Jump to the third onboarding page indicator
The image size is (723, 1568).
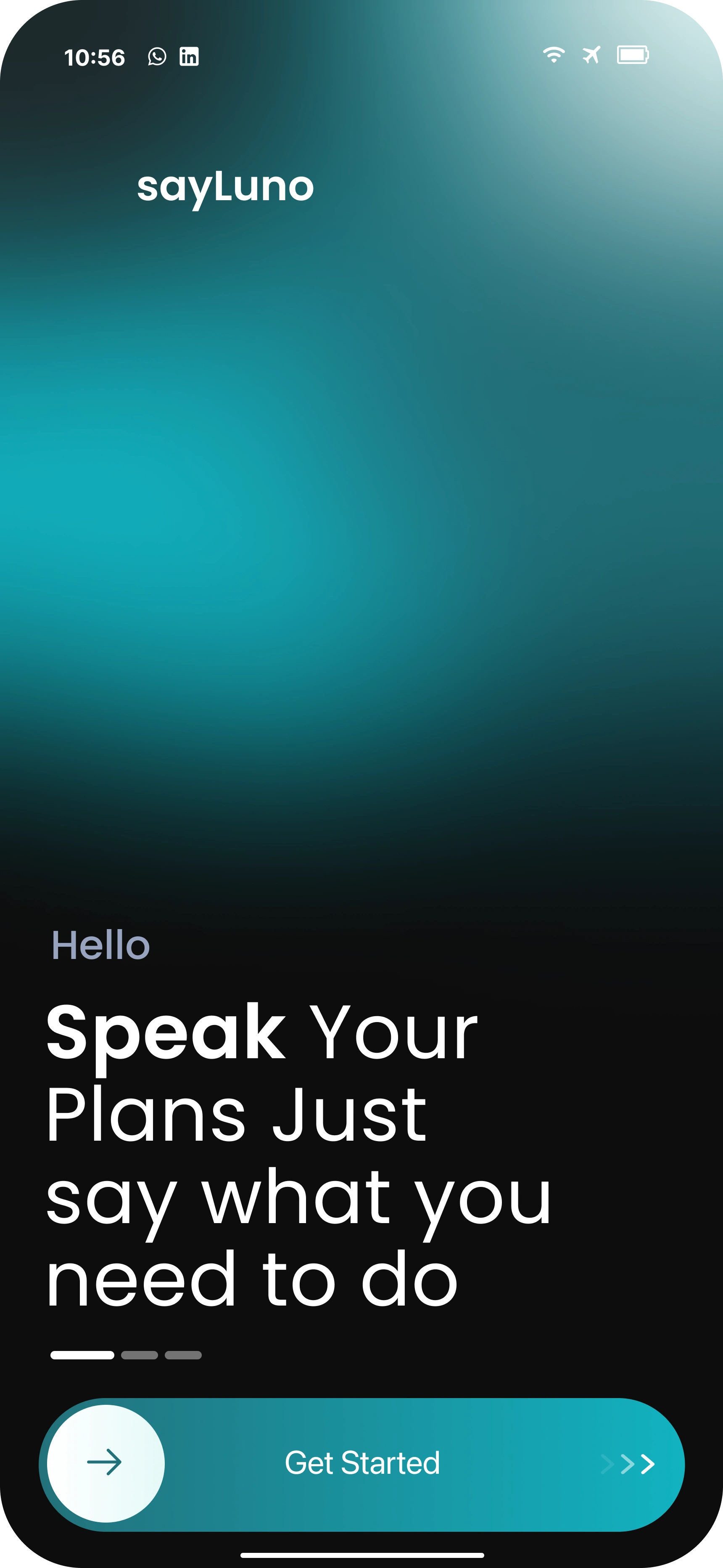[183, 1355]
